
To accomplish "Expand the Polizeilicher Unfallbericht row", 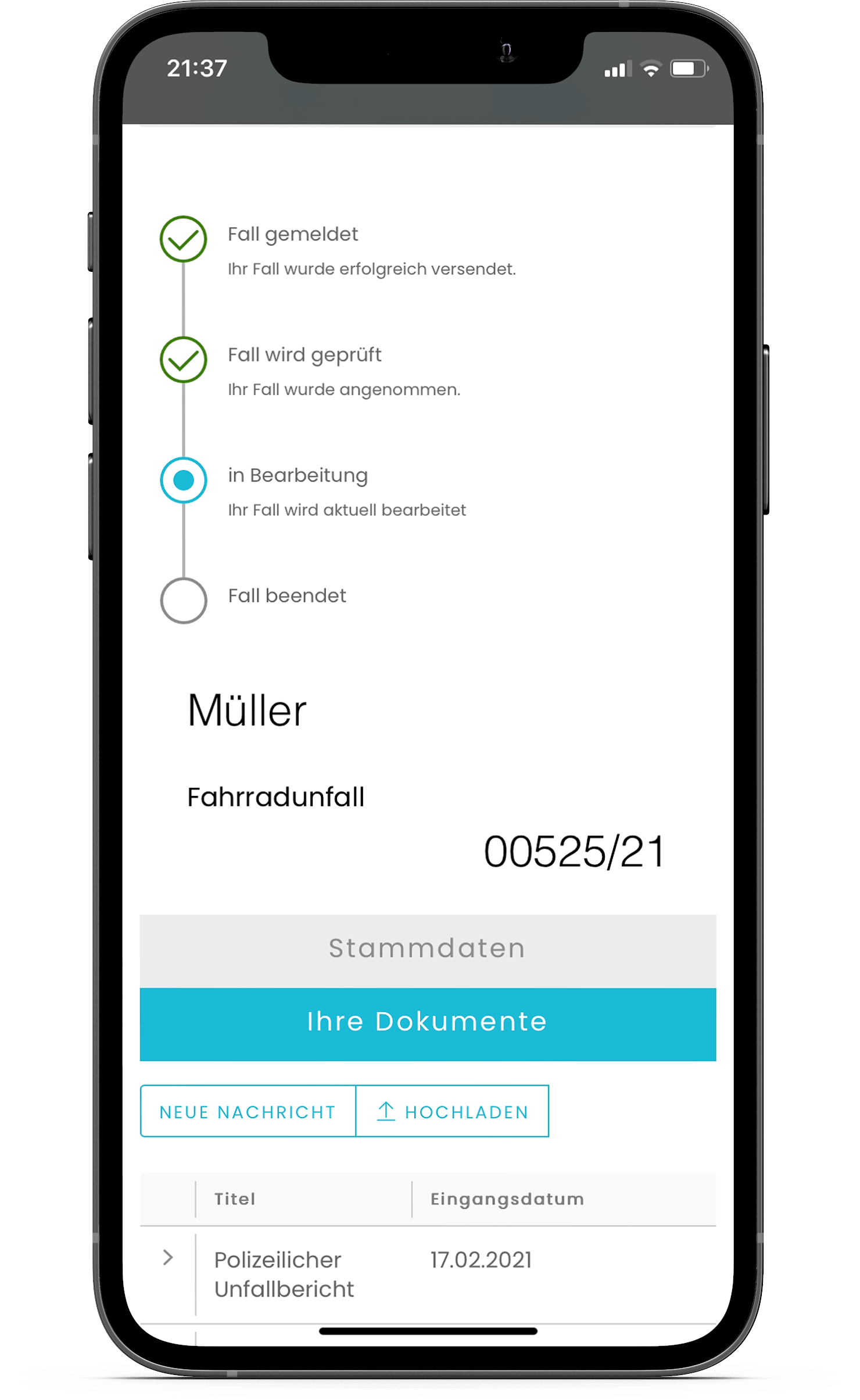I will (168, 1258).
